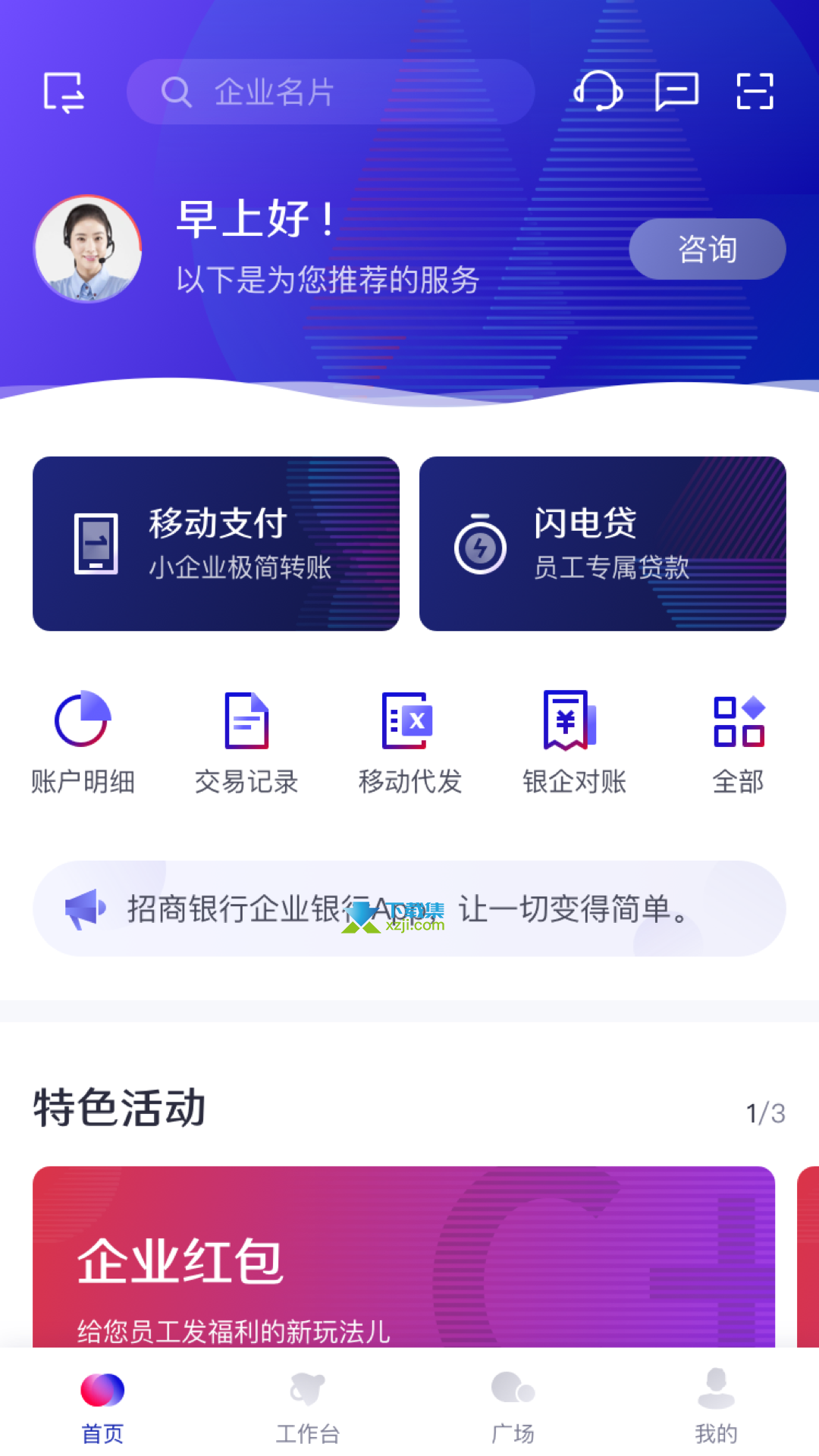Tap the customer service avatar
The image size is (819, 1456).
tap(88, 249)
